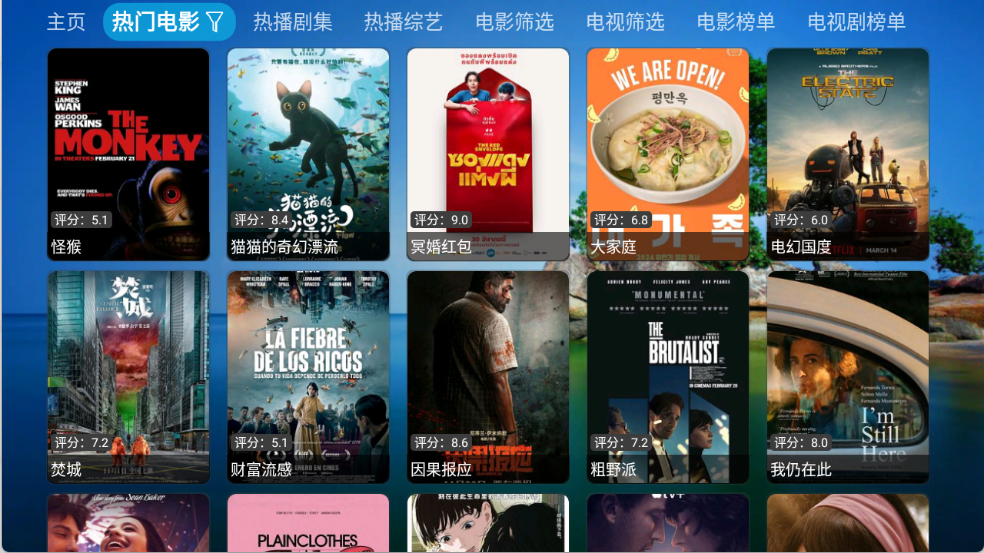Image resolution: width=984 pixels, height=553 pixels.
Task: Open the 焚城 movie card
Action: (128, 377)
